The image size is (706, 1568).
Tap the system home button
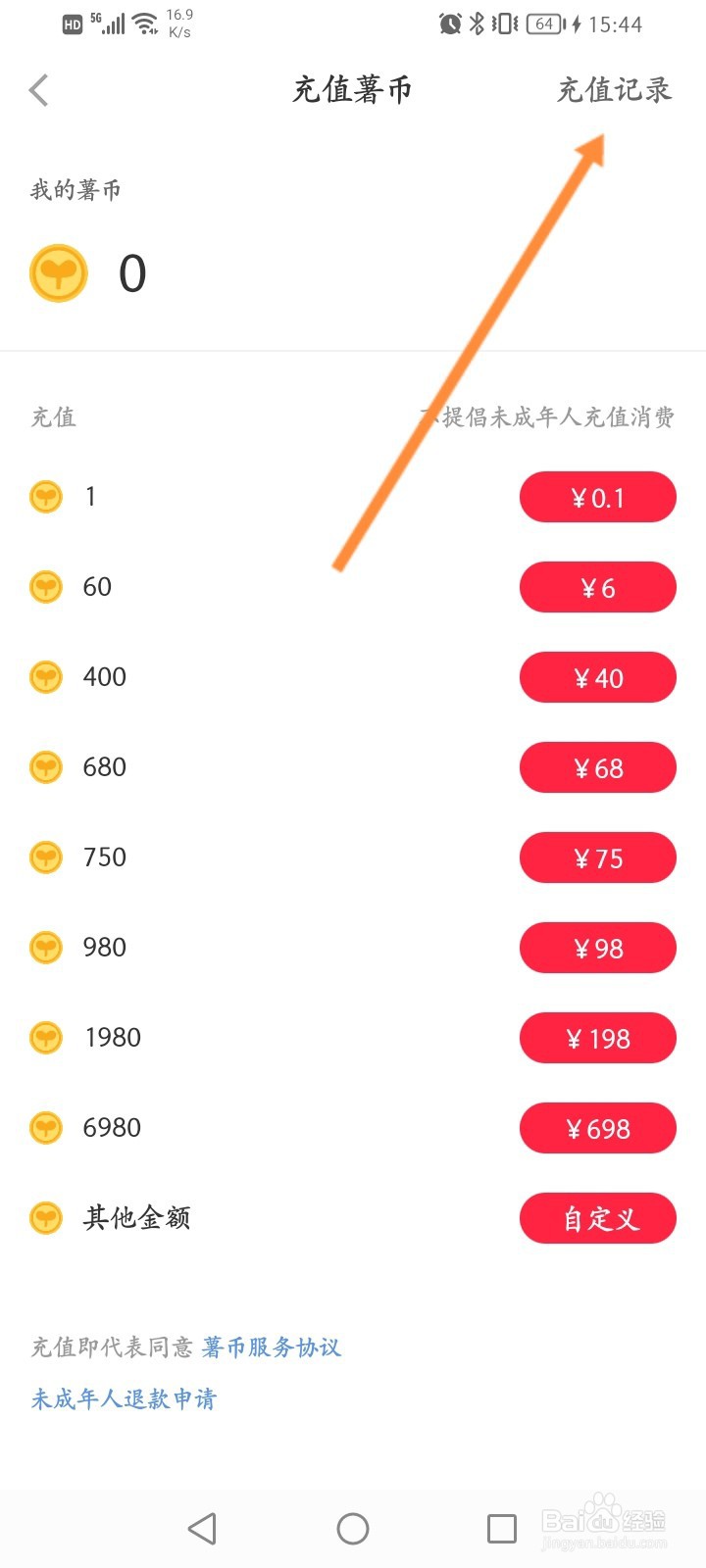(353, 1529)
